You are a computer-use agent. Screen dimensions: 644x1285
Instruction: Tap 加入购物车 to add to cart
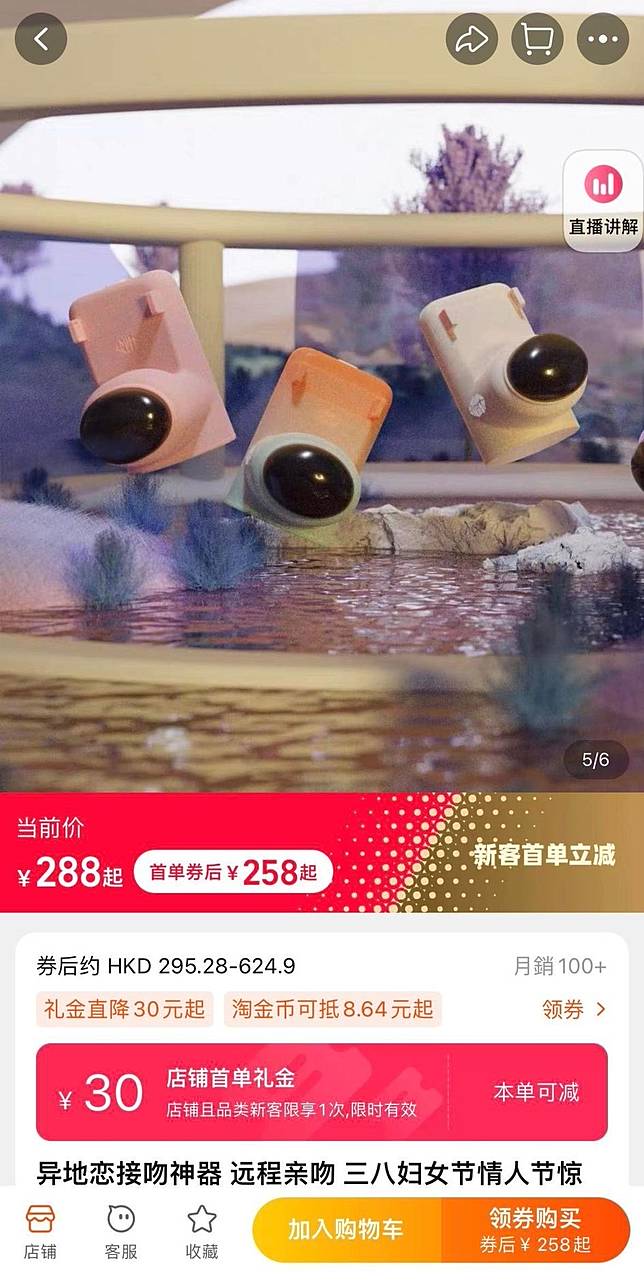pos(345,1230)
